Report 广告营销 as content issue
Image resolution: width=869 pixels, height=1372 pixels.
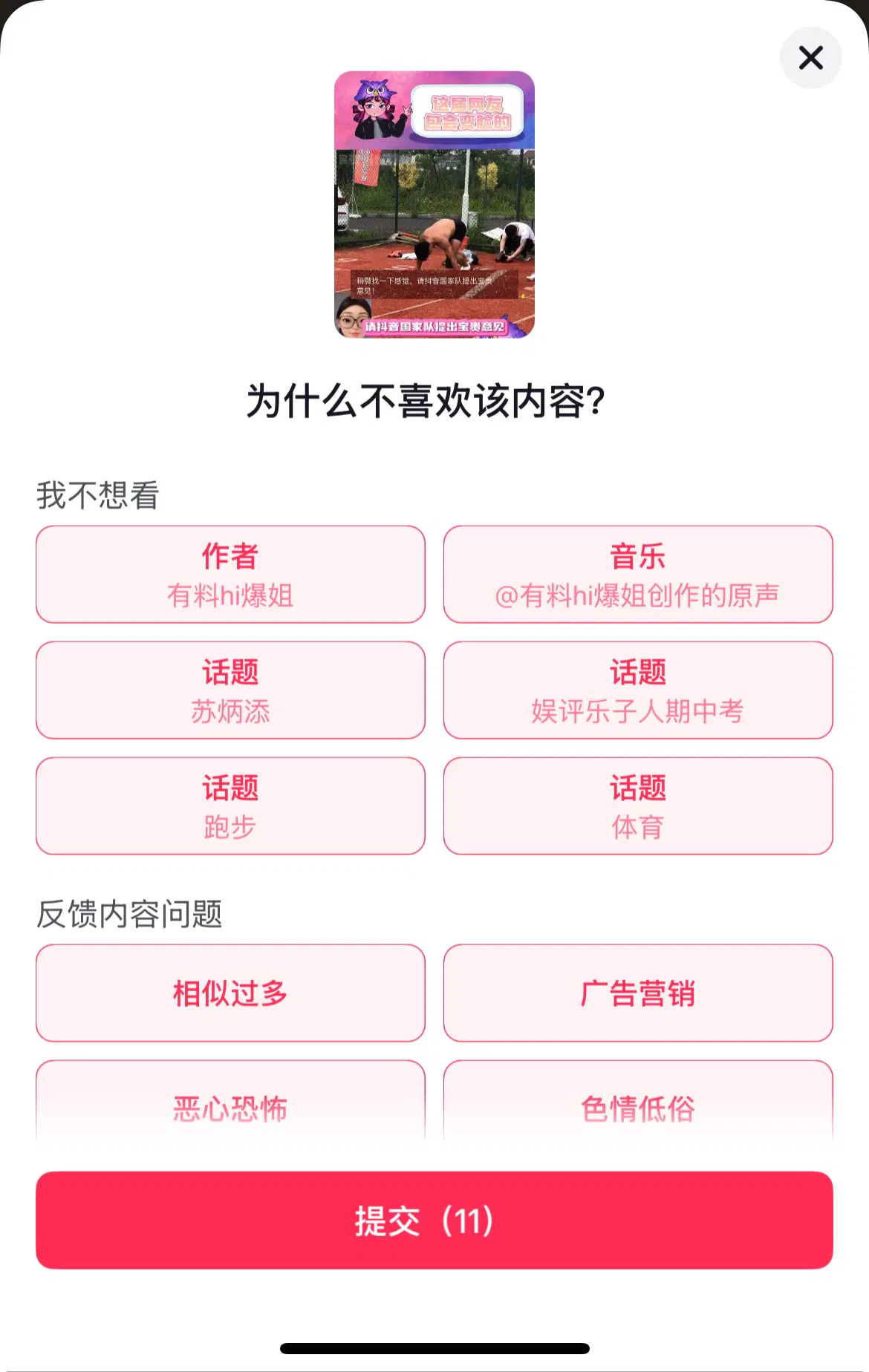[638, 993]
